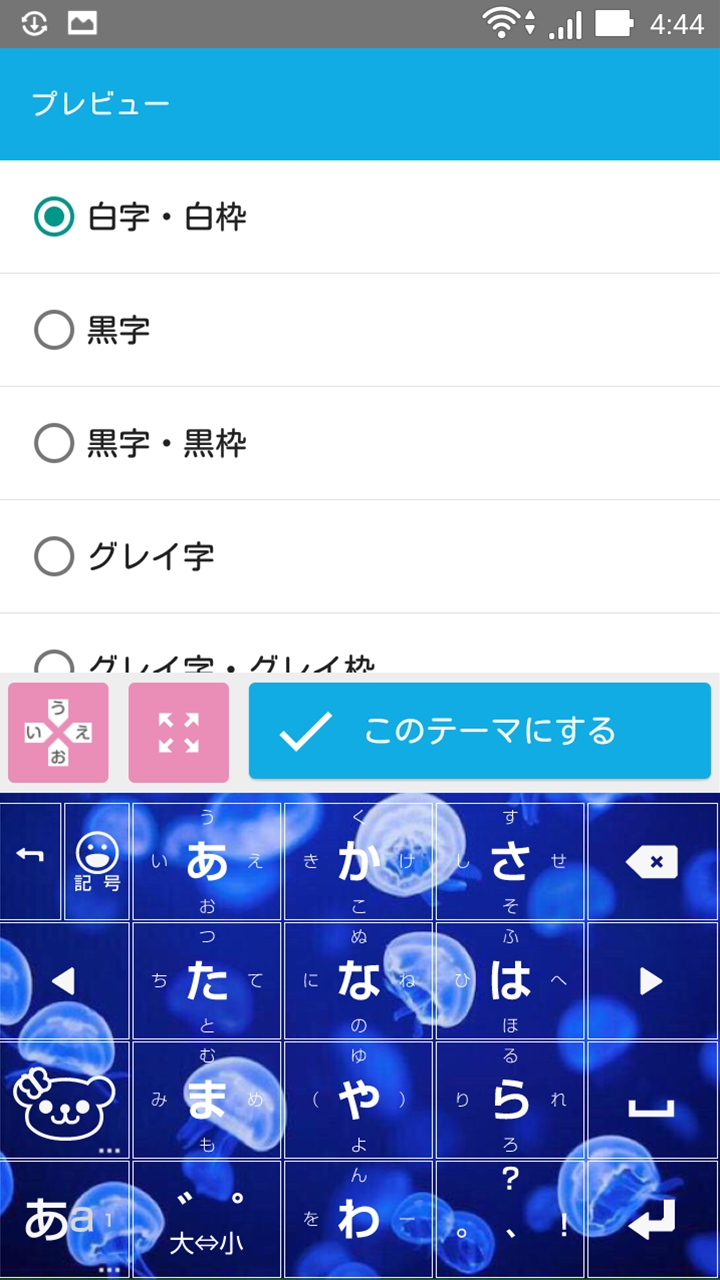
Task: Tap the left arrow cursor key
Action: click(x=64, y=981)
